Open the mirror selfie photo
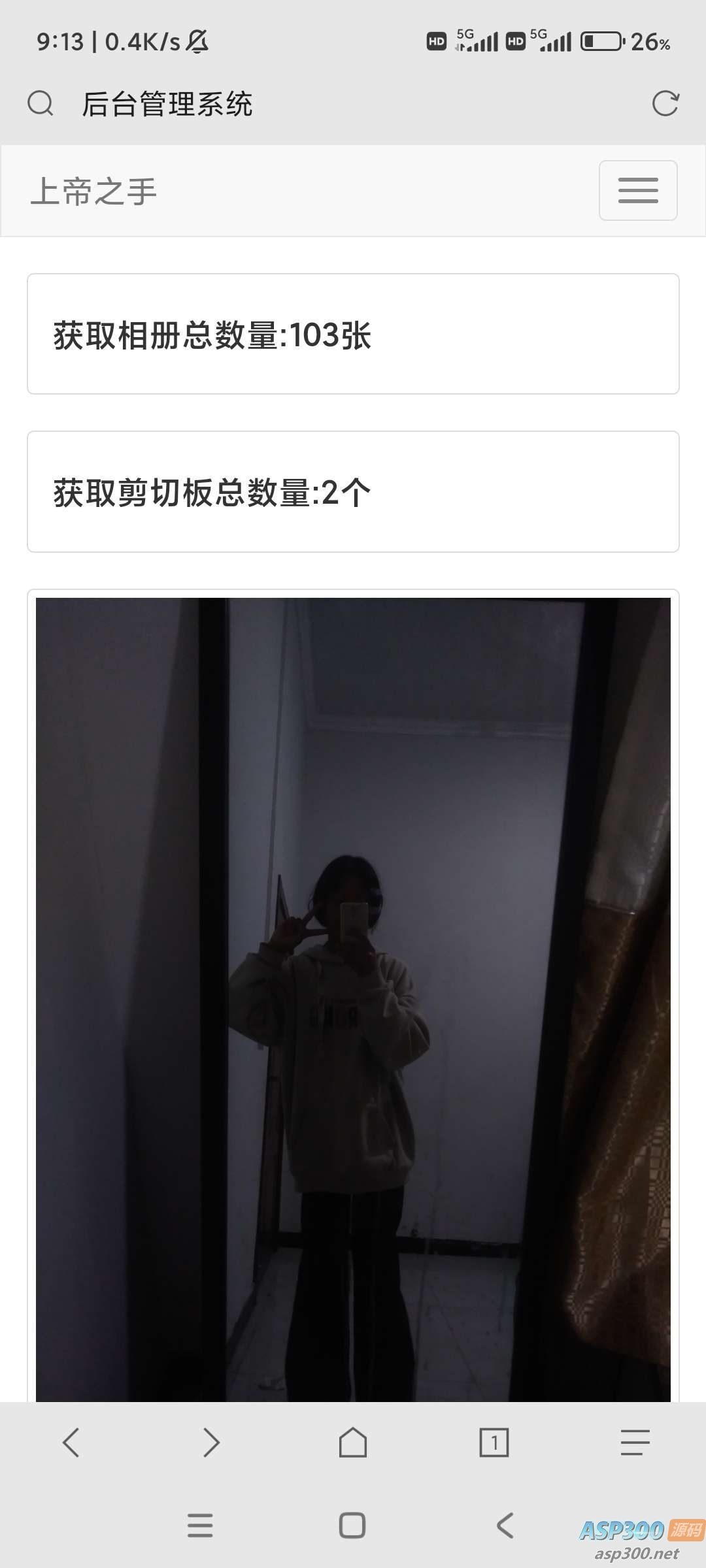This screenshot has width=706, height=1568. pyautogui.click(x=353, y=1000)
